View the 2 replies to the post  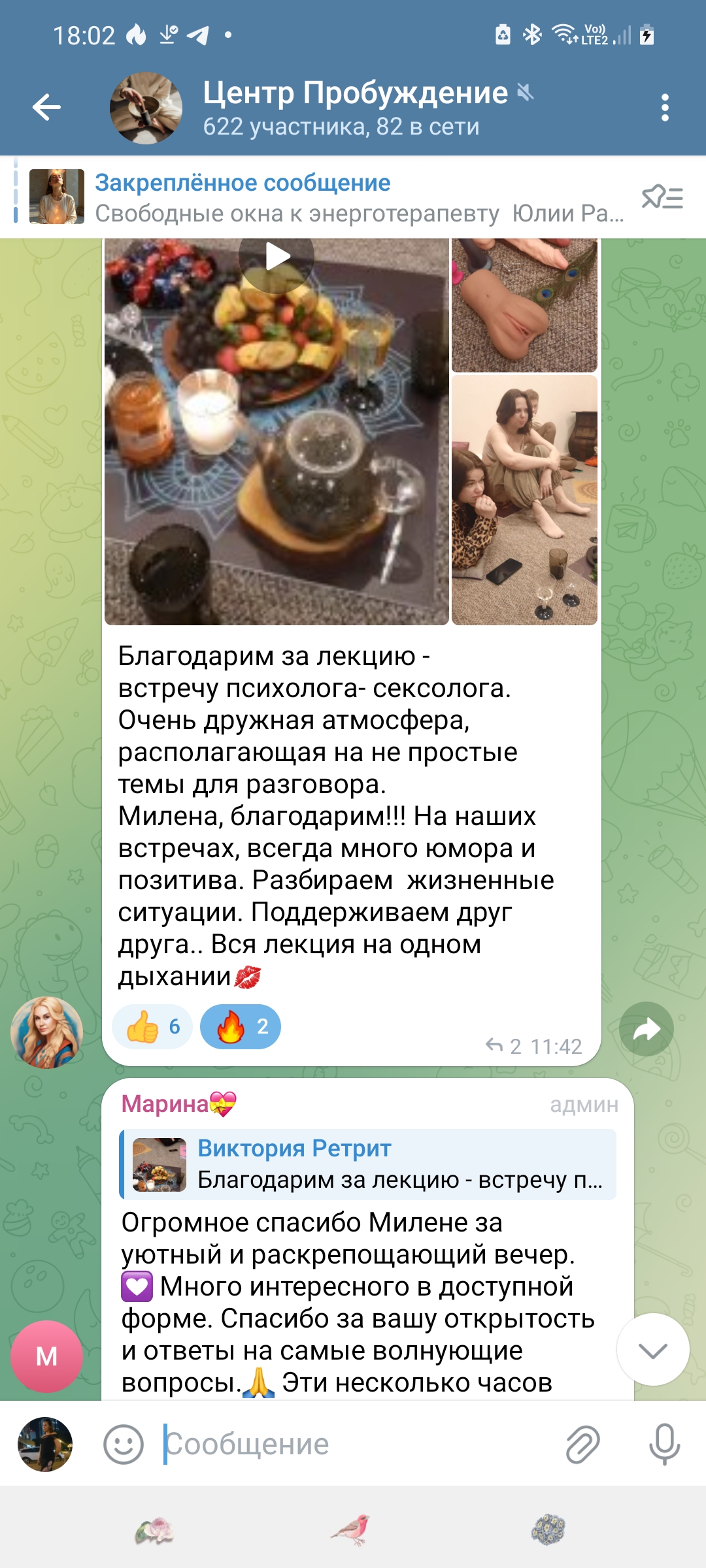[503, 1046]
